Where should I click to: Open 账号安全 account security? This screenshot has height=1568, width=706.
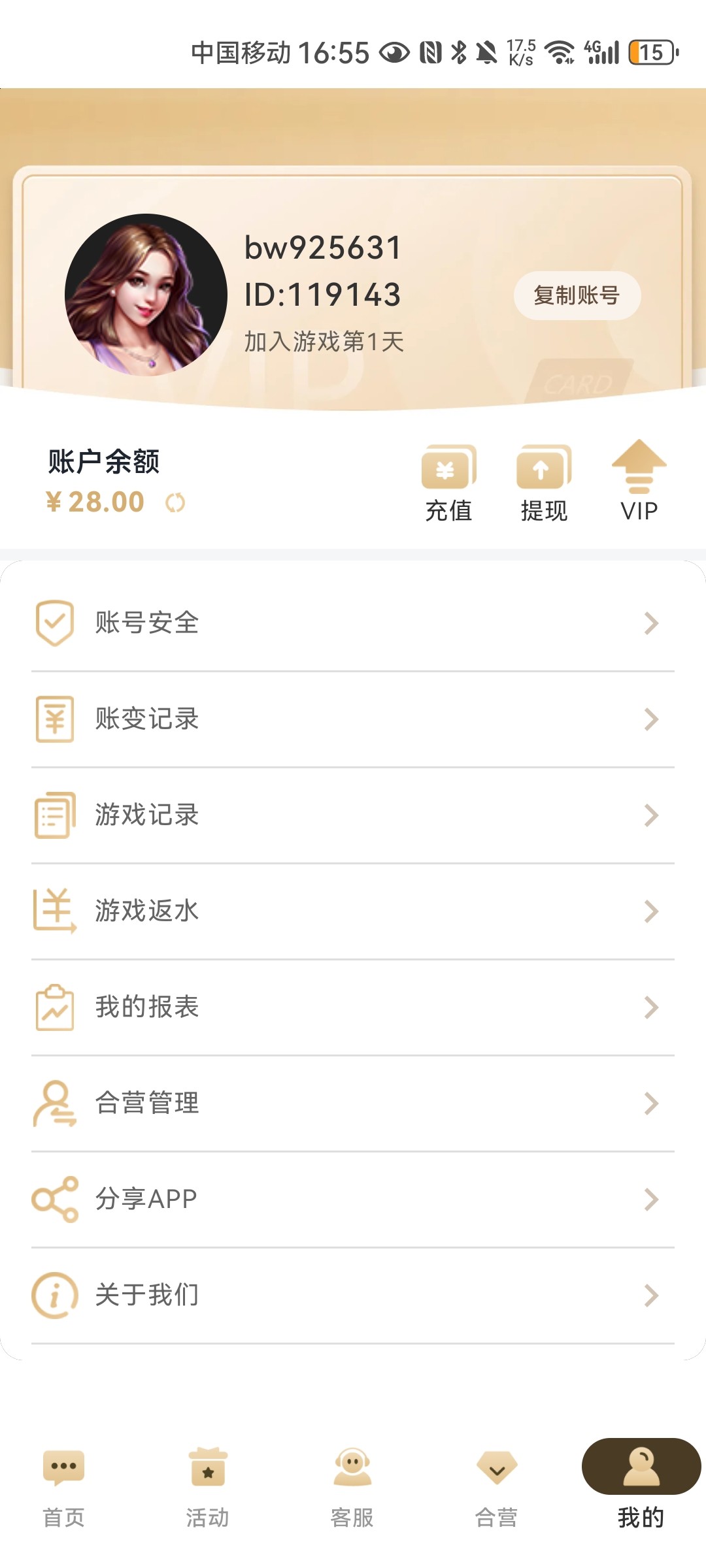point(353,623)
